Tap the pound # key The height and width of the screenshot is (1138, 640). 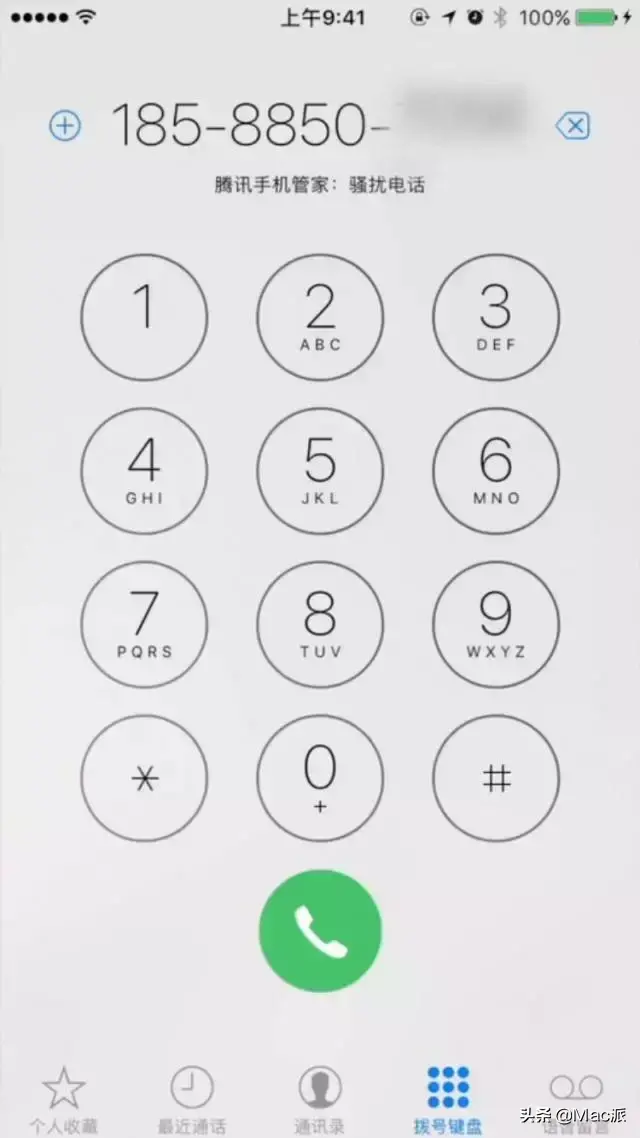[496, 779]
